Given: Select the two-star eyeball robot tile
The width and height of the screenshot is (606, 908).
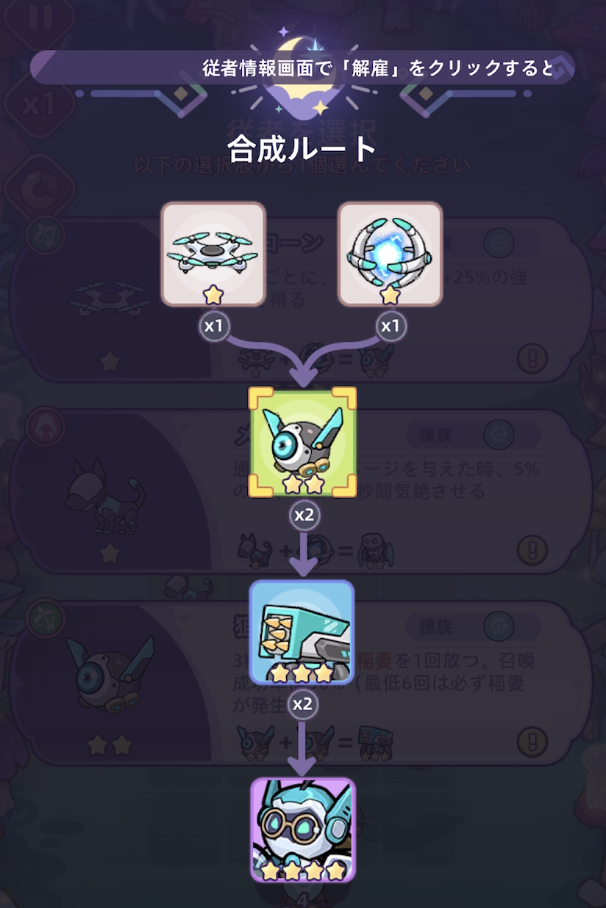Looking at the screenshot, I should click(x=301, y=441).
